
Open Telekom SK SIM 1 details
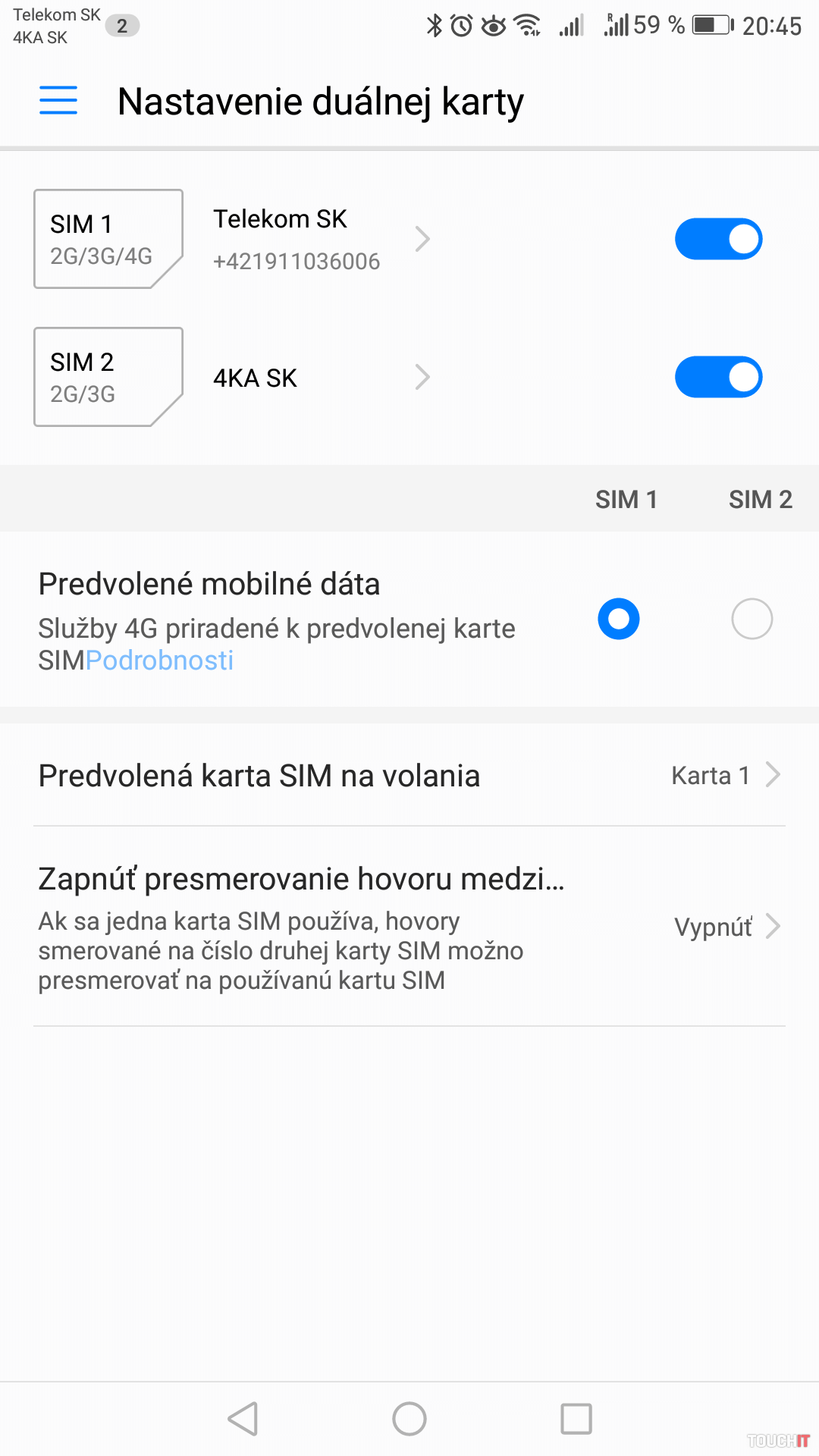click(x=318, y=239)
